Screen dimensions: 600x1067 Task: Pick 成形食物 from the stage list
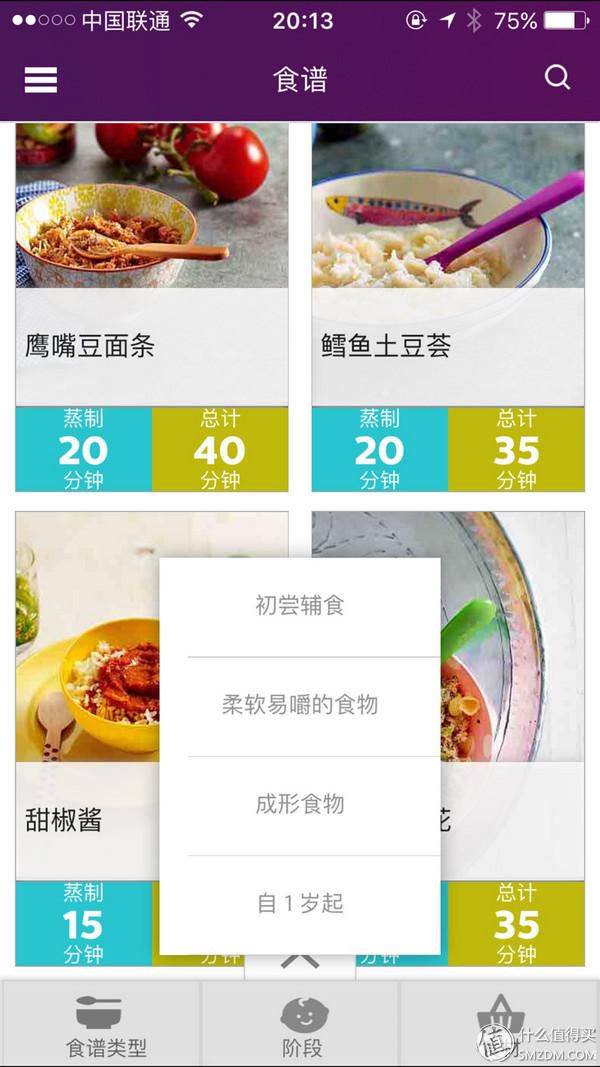pyautogui.click(x=300, y=804)
